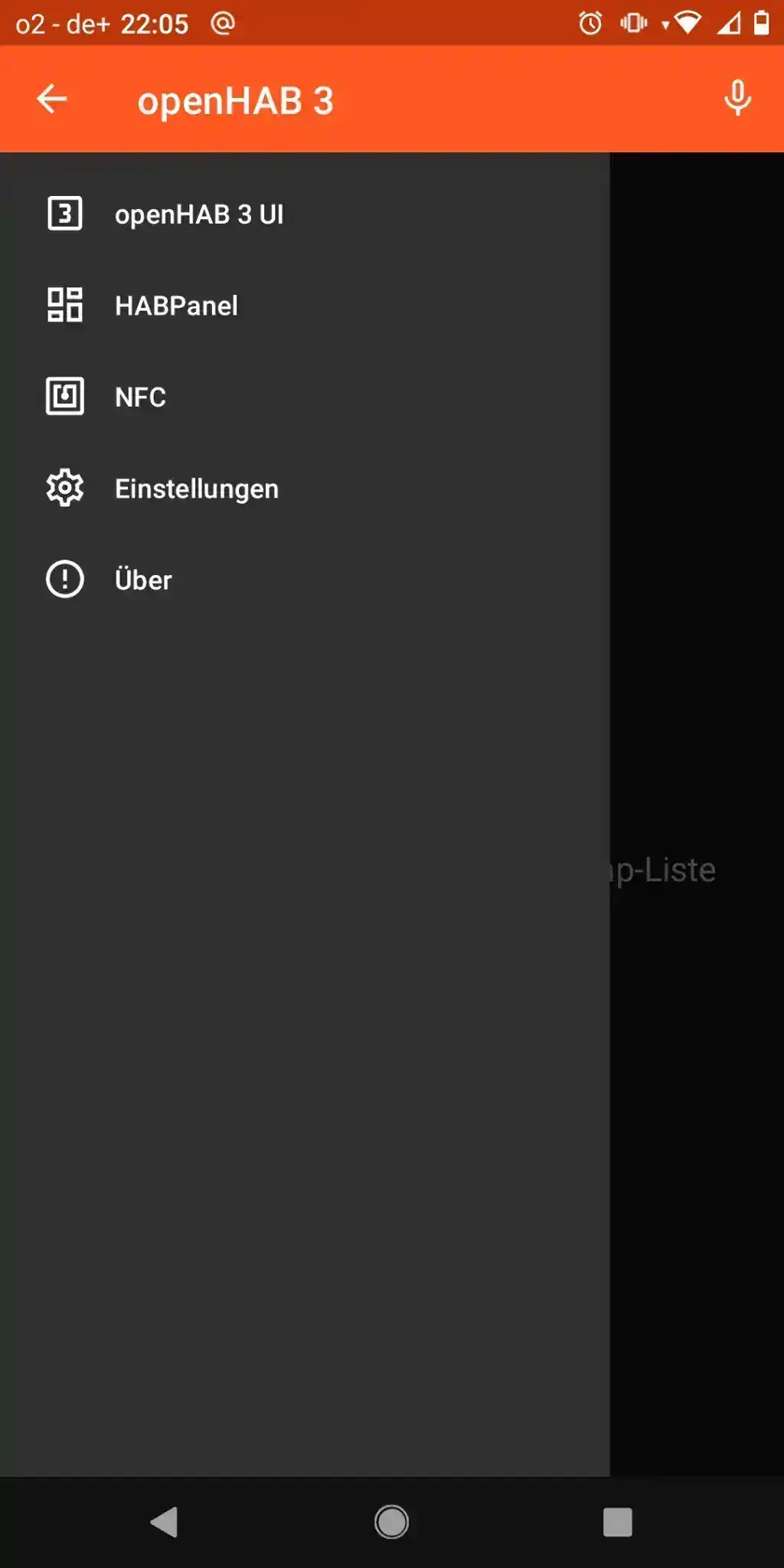Image resolution: width=784 pixels, height=1568 pixels.
Task: Tap the back arrow in app bar
Action: click(52, 99)
